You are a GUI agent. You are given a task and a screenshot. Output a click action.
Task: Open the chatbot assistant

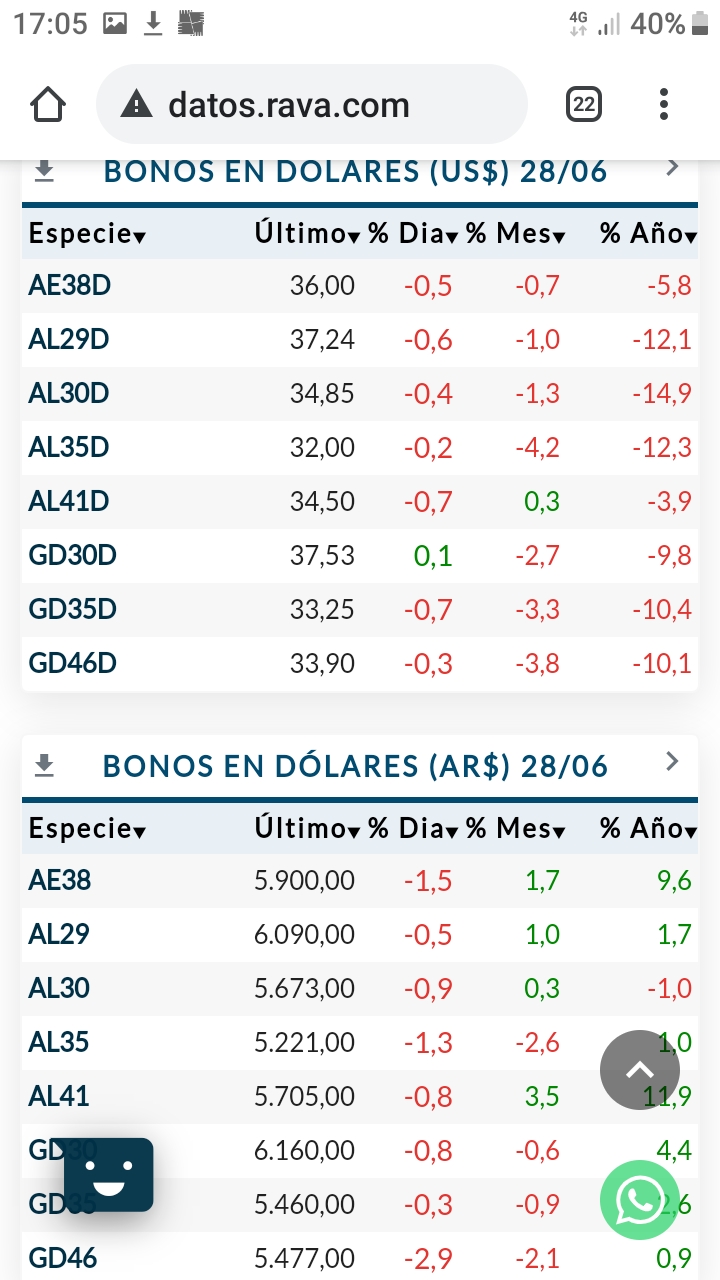click(x=109, y=1175)
